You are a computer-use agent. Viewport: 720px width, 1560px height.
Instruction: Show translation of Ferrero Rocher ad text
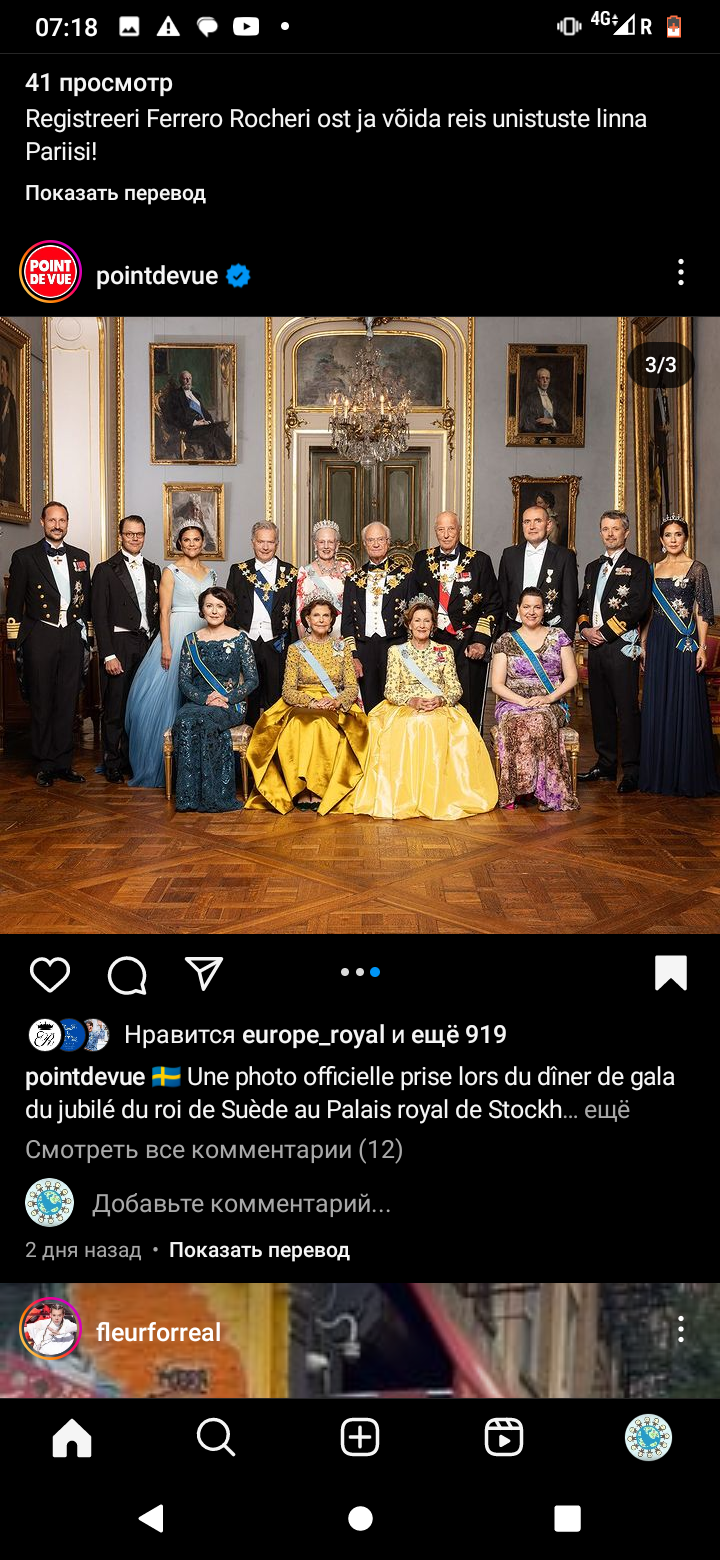115,193
